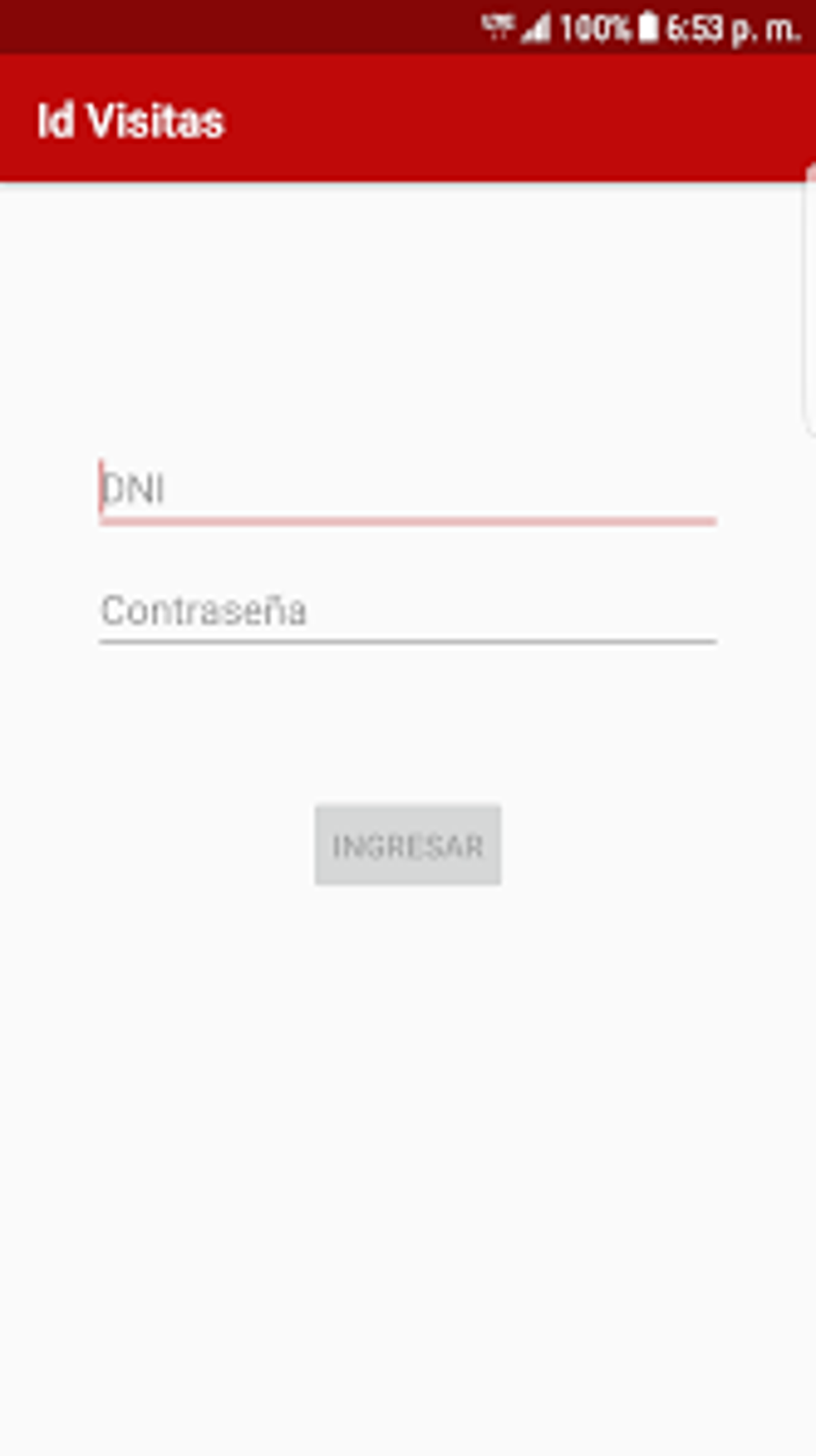This screenshot has width=816, height=1456.
Task: Tap the Contraseña password field
Action: [407, 611]
